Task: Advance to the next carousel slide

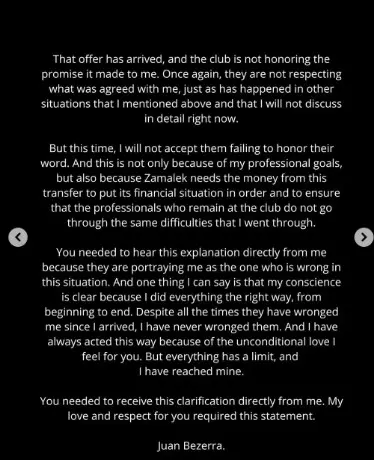Action: click(364, 237)
